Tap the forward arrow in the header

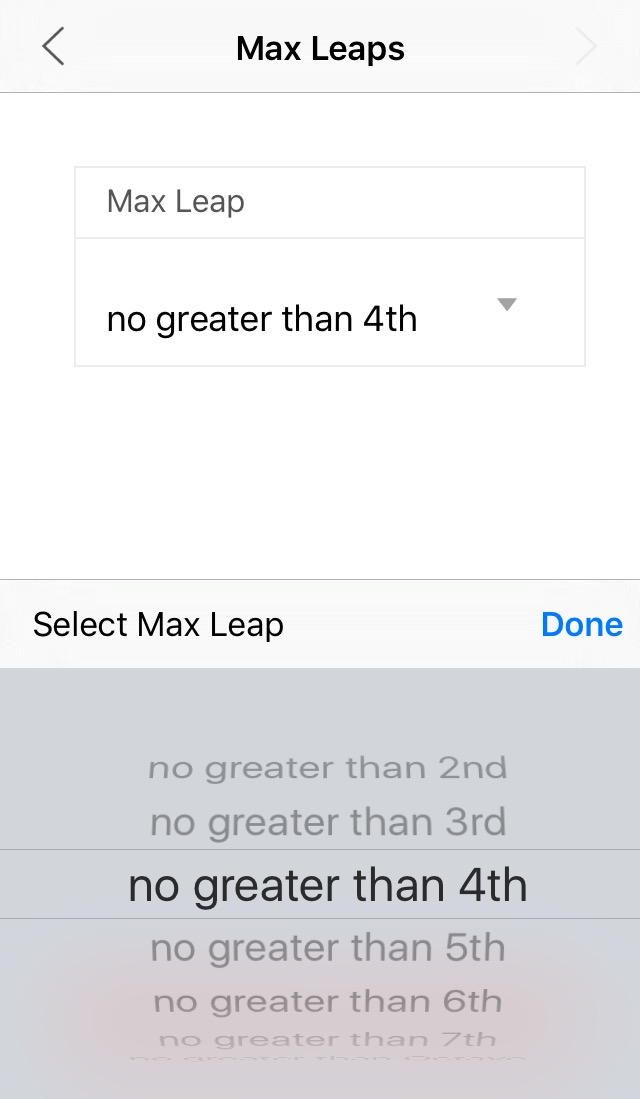(x=586, y=46)
